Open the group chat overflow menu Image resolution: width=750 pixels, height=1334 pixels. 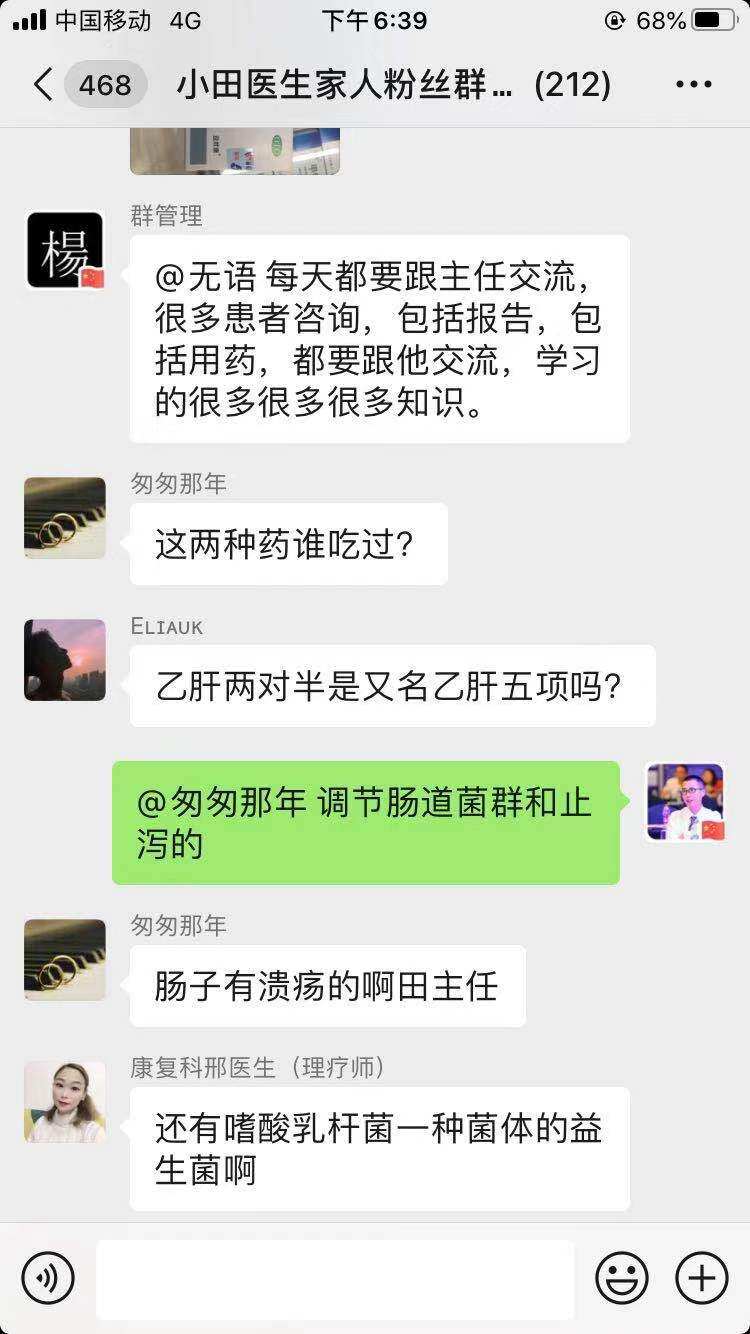pyautogui.click(x=693, y=85)
